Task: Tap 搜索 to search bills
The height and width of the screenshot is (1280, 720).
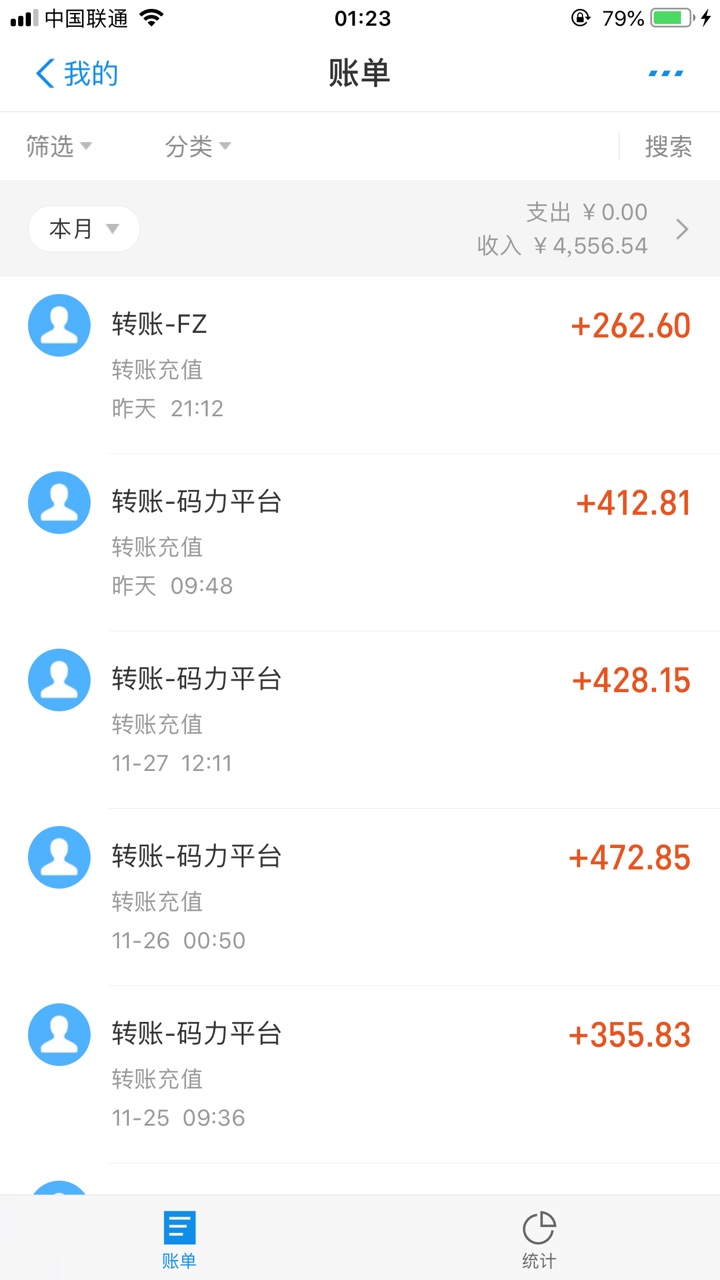Action: 668,147
